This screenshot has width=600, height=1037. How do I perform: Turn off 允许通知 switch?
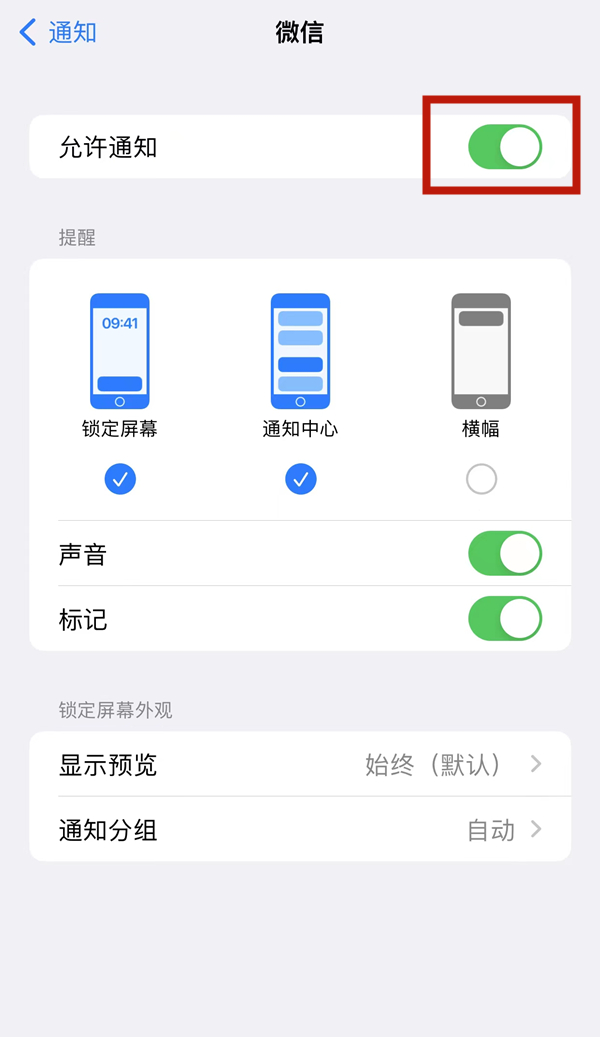tap(504, 148)
